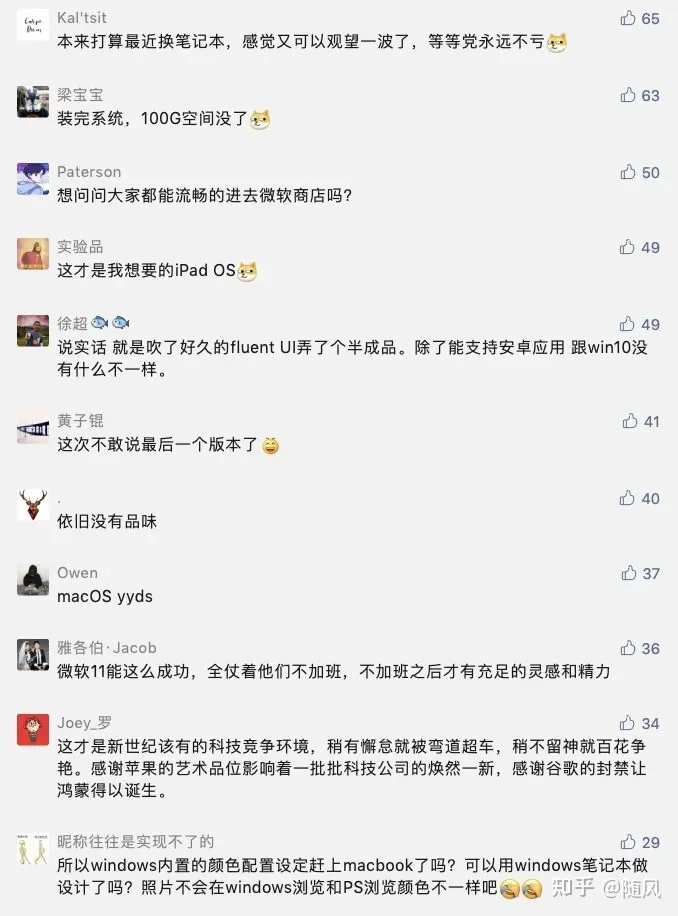Like 实验品's iPad OS comment
This screenshot has width=678, height=916.
tap(629, 247)
